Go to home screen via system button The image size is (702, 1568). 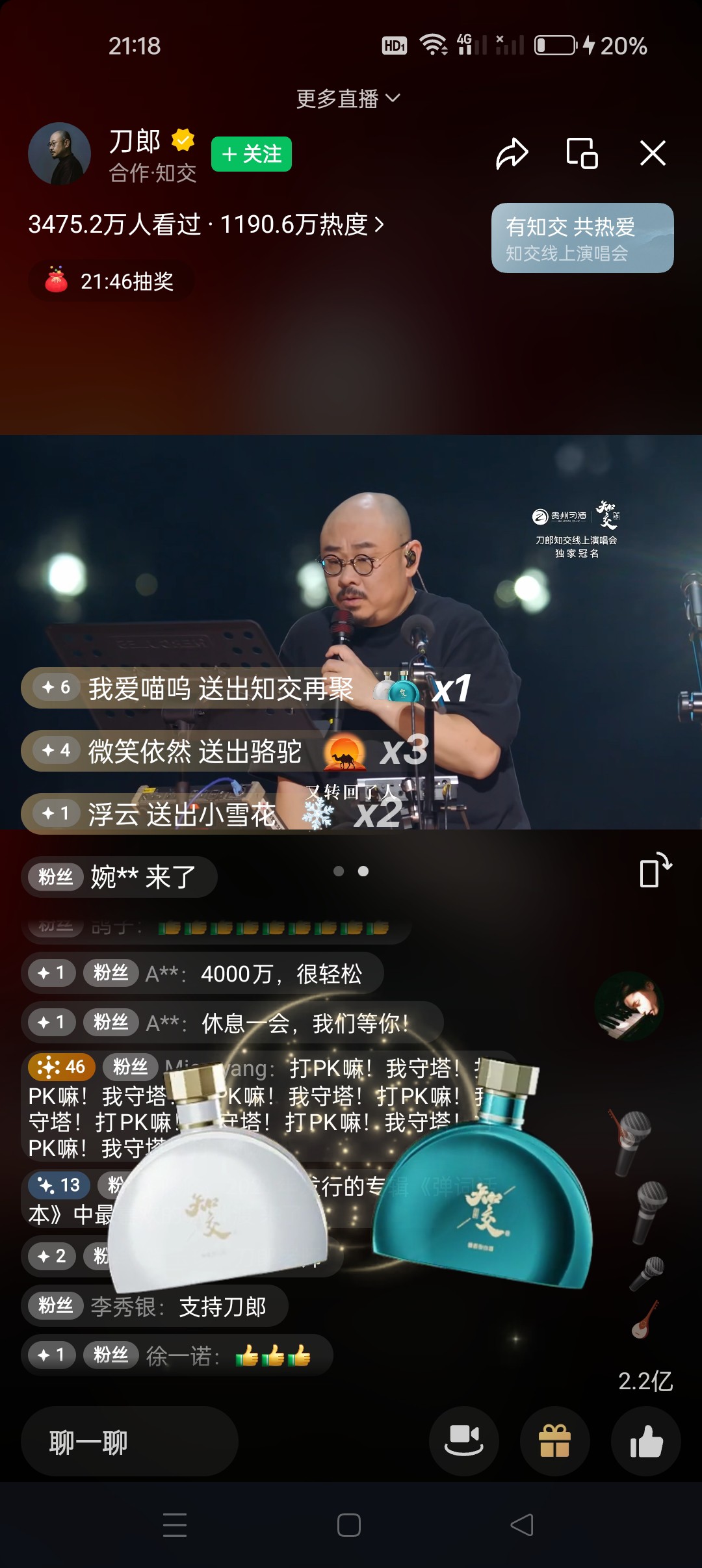coord(349,1524)
